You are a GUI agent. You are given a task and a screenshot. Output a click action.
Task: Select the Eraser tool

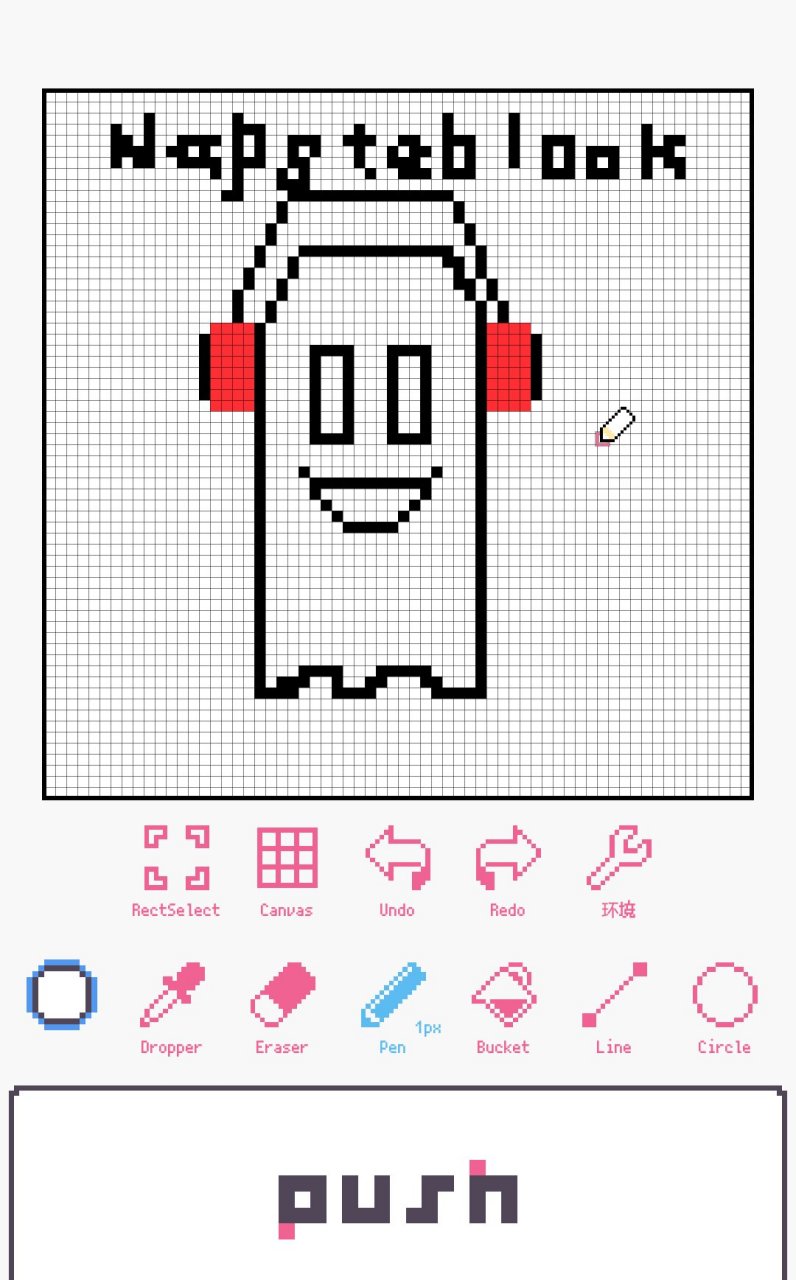[x=281, y=995]
